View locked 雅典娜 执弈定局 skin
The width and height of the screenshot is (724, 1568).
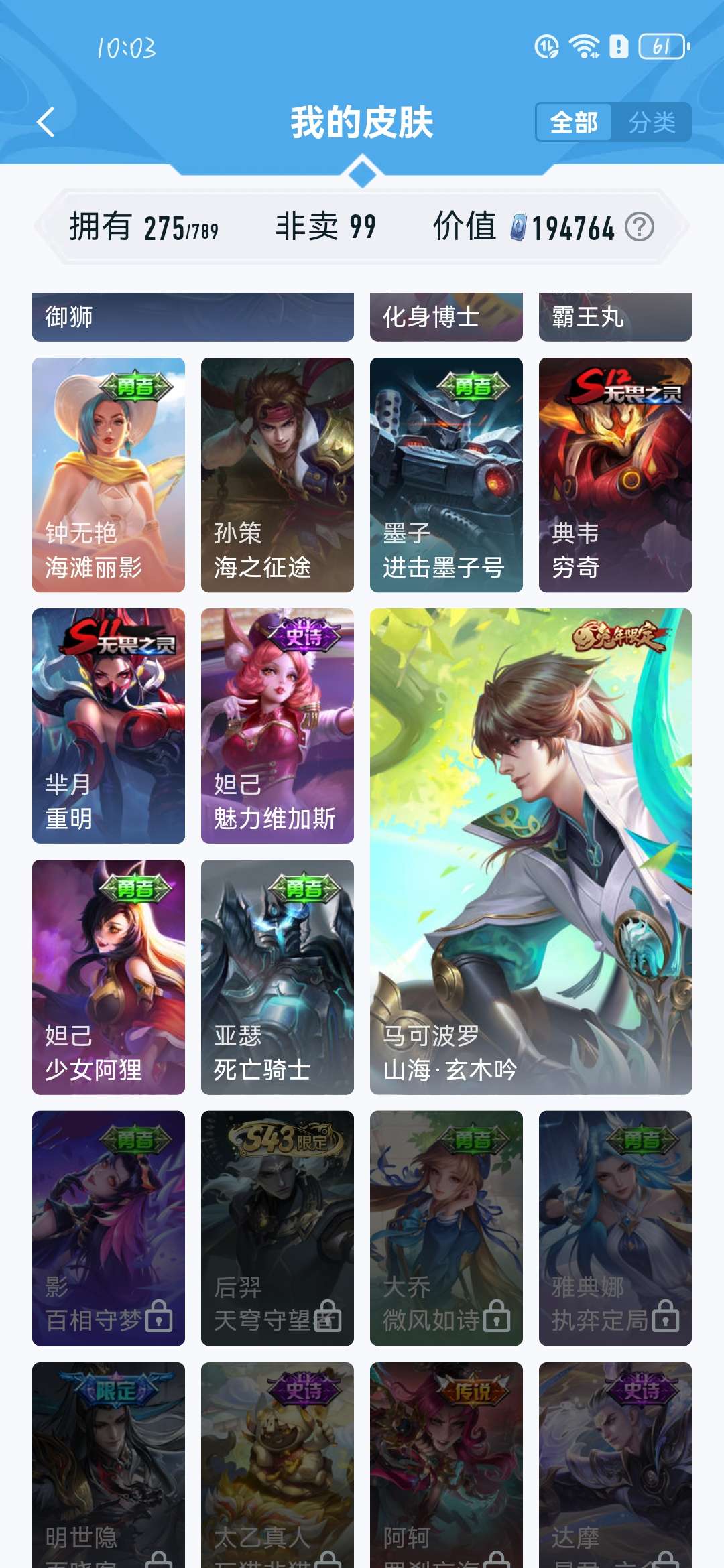tap(615, 1228)
